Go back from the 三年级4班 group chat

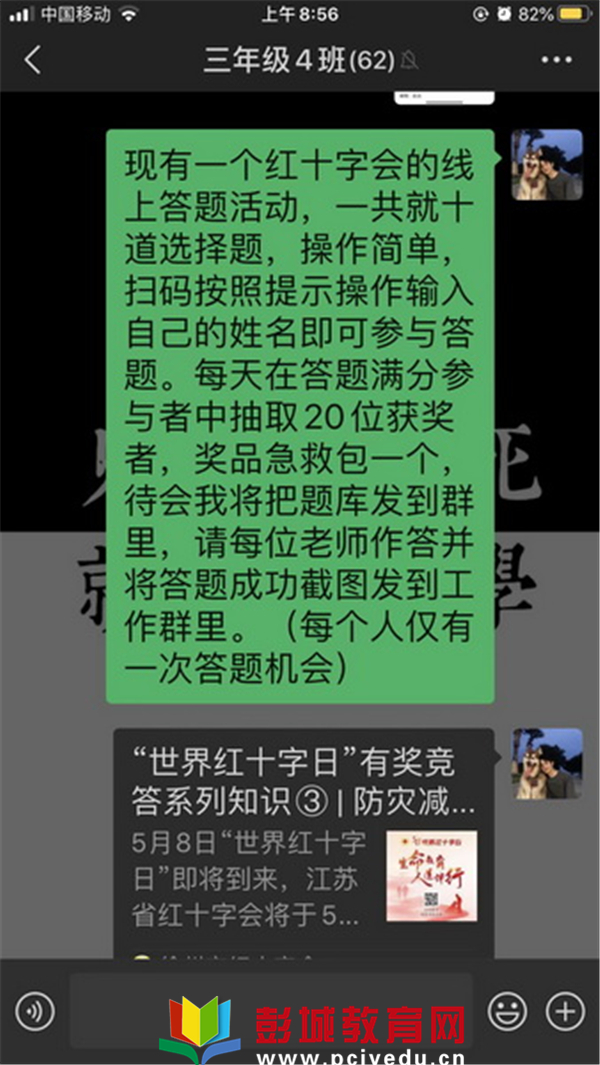click(x=33, y=60)
